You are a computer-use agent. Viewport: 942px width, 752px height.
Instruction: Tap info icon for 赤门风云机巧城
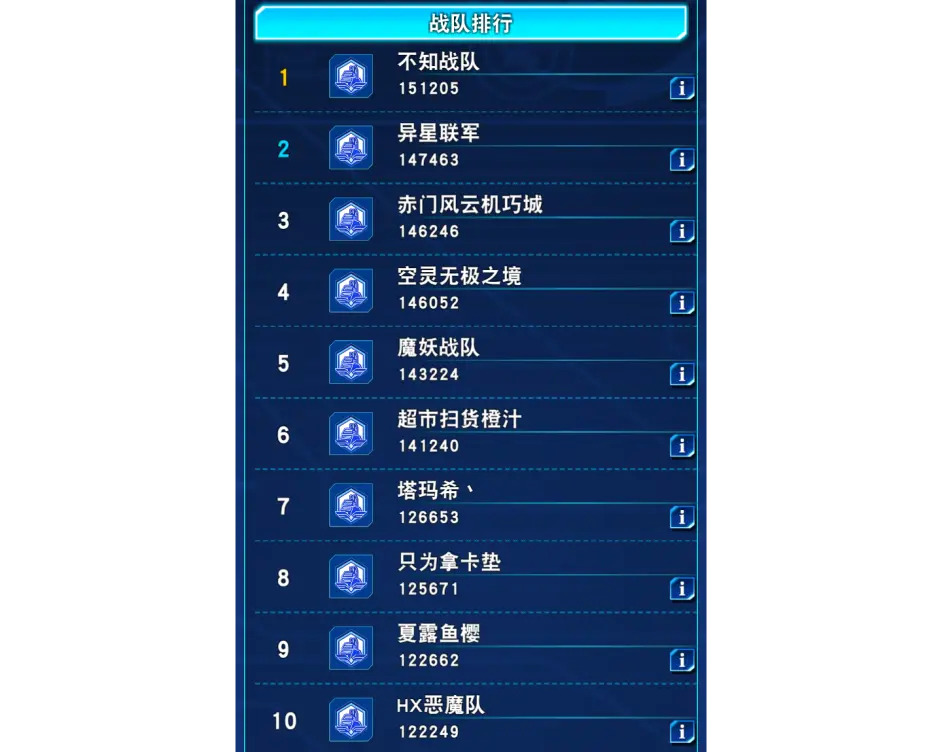682,232
